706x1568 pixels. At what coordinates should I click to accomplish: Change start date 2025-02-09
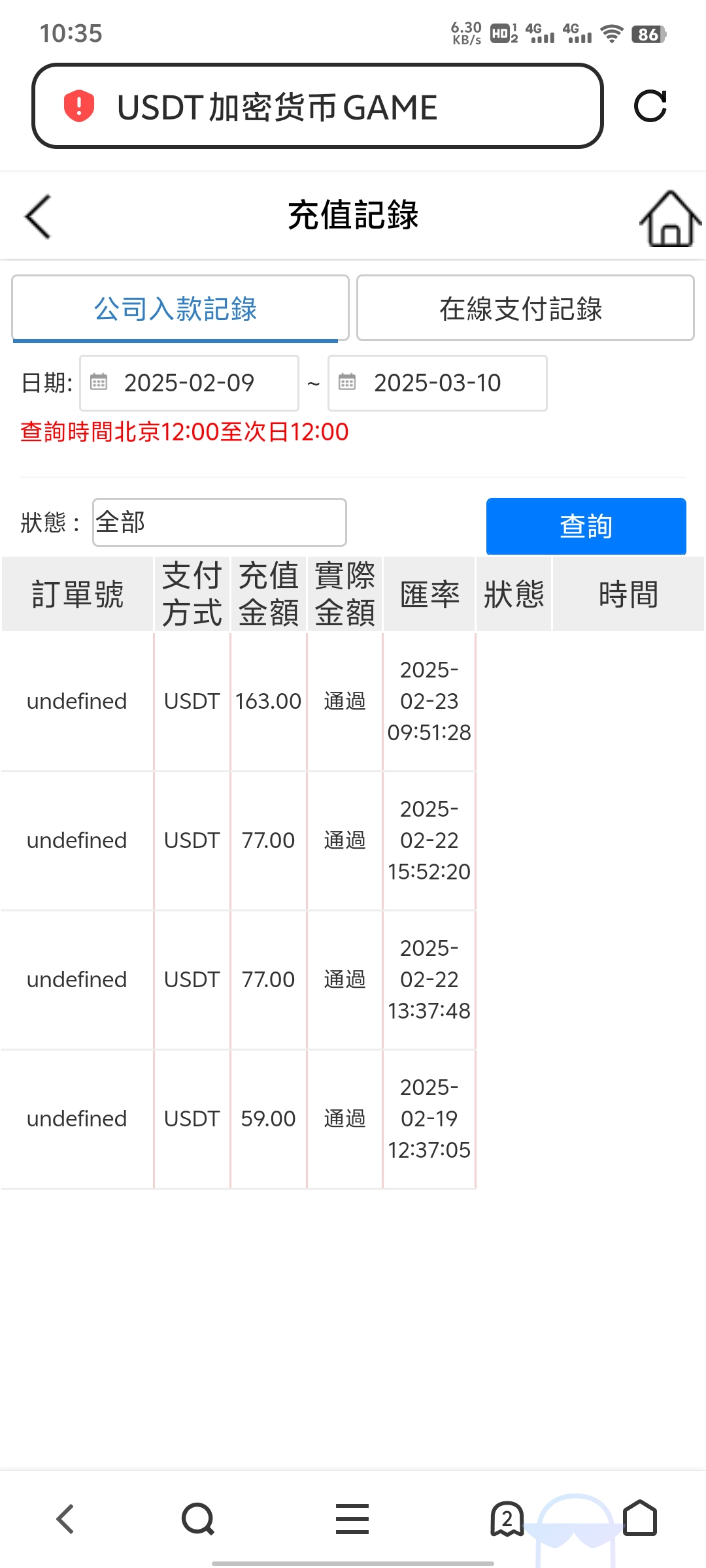[x=189, y=383]
